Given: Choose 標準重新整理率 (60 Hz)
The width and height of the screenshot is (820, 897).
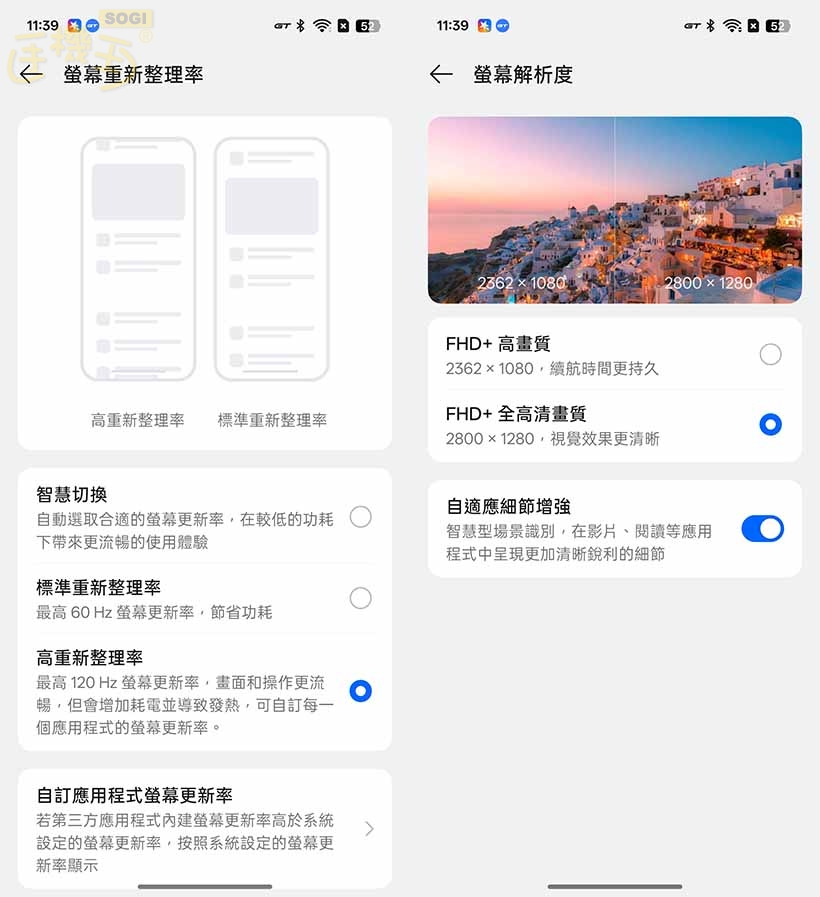Looking at the screenshot, I should click(360, 598).
